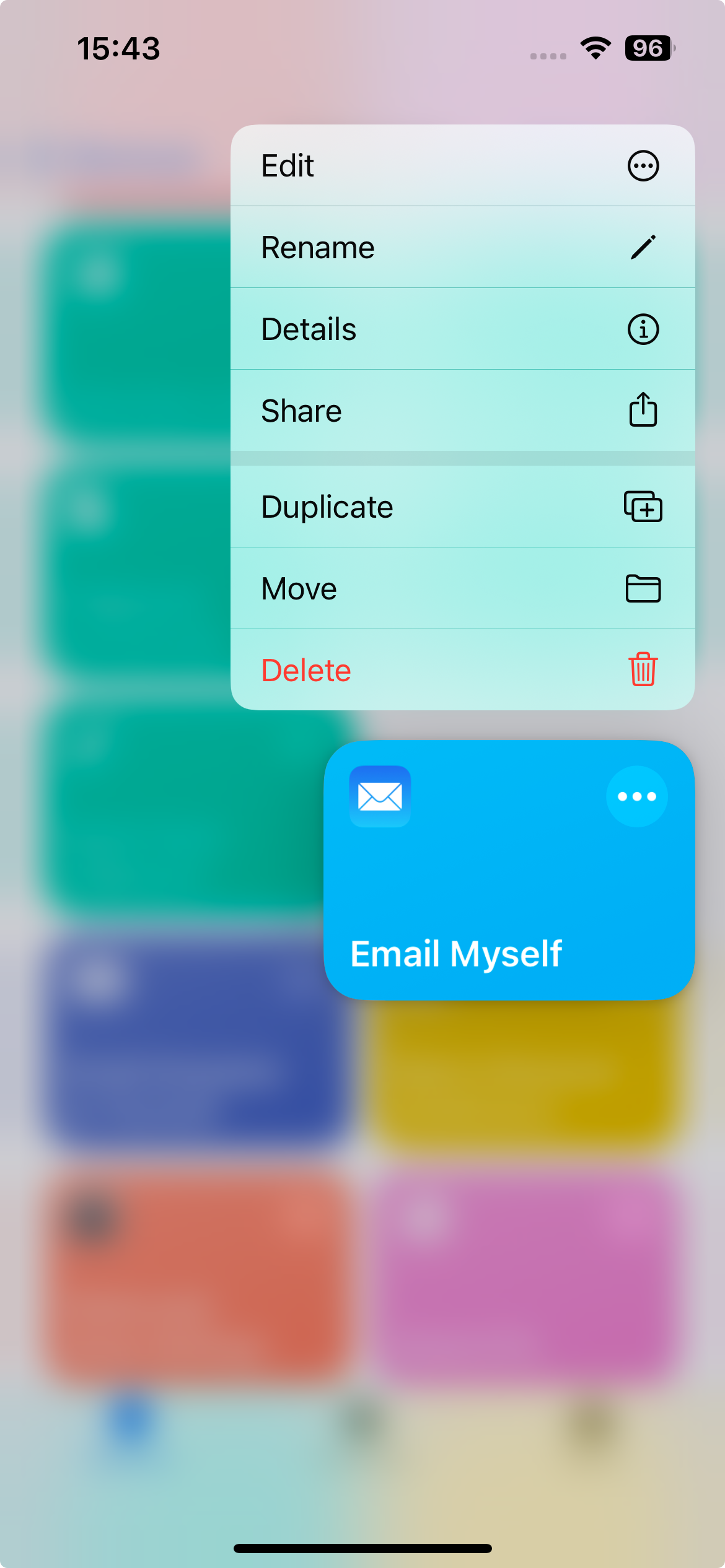Duplicate the Email Myself shortcut
The image size is (725, 1568).
pos(462,507)
